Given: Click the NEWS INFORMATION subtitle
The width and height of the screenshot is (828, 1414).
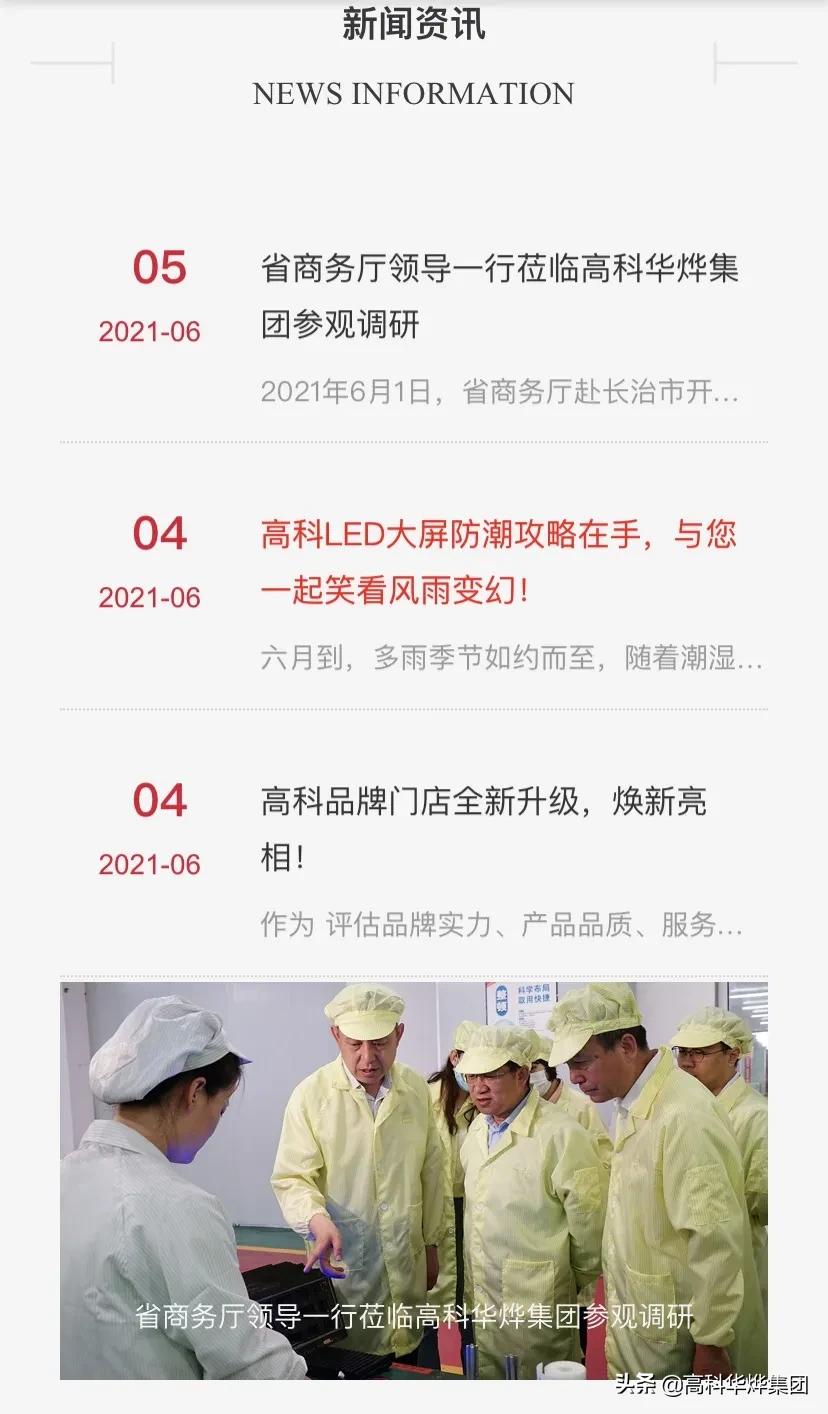Looking at the screenshot, I should 414,94.
